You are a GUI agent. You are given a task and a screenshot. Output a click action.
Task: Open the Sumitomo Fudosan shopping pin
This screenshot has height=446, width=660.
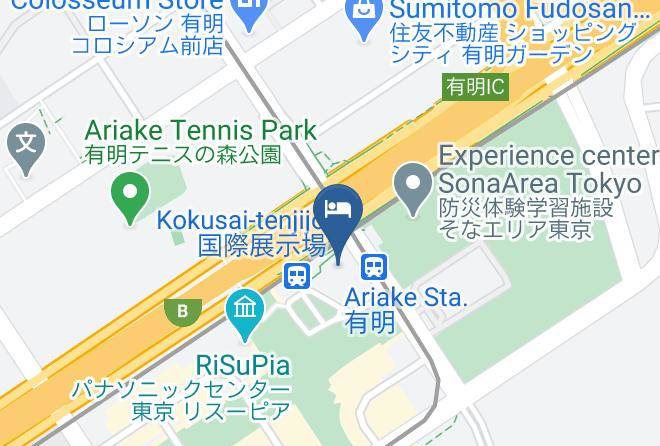pos(364,16)
